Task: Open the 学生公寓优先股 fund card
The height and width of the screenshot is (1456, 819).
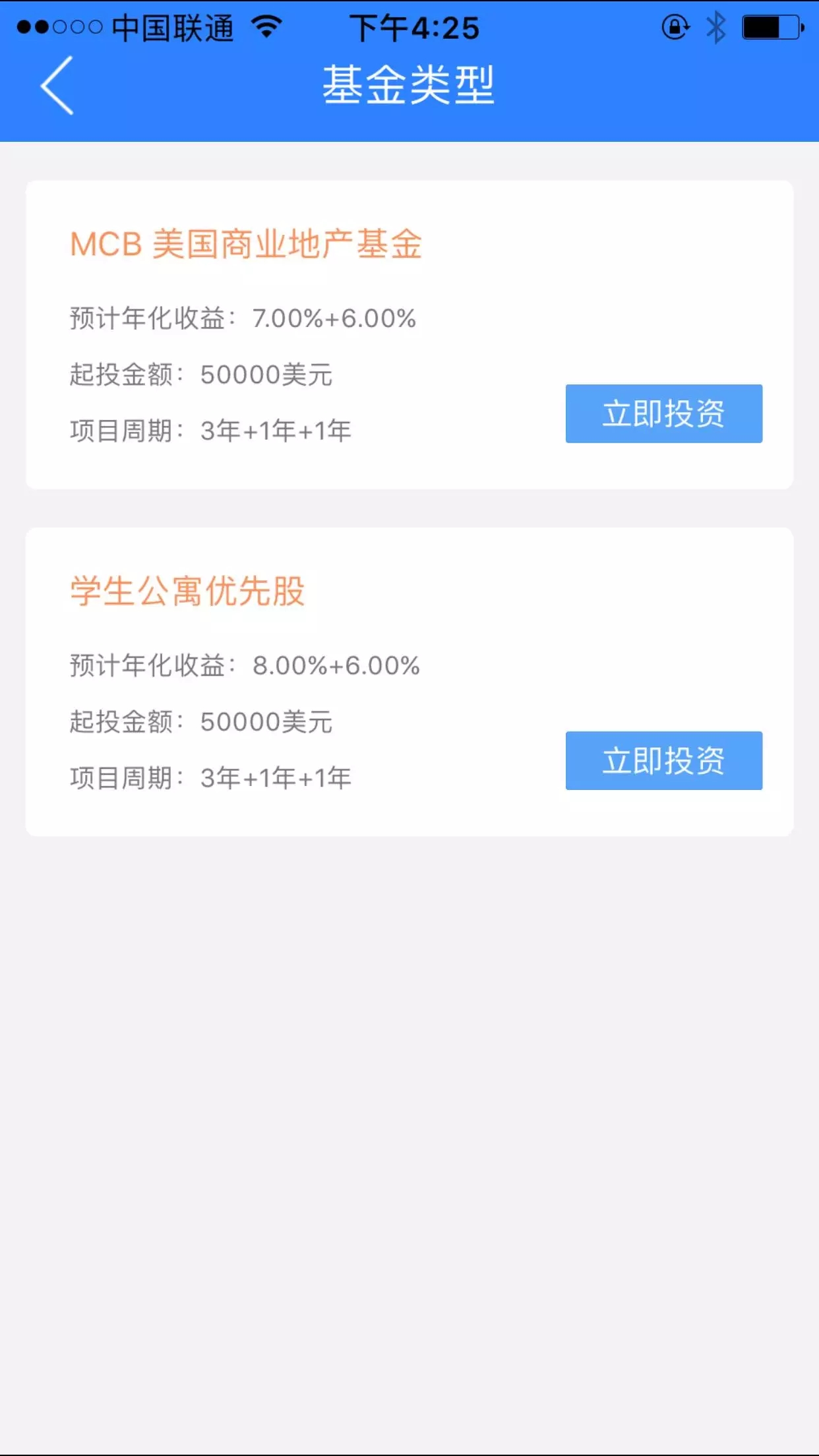Action: (409, 682)
